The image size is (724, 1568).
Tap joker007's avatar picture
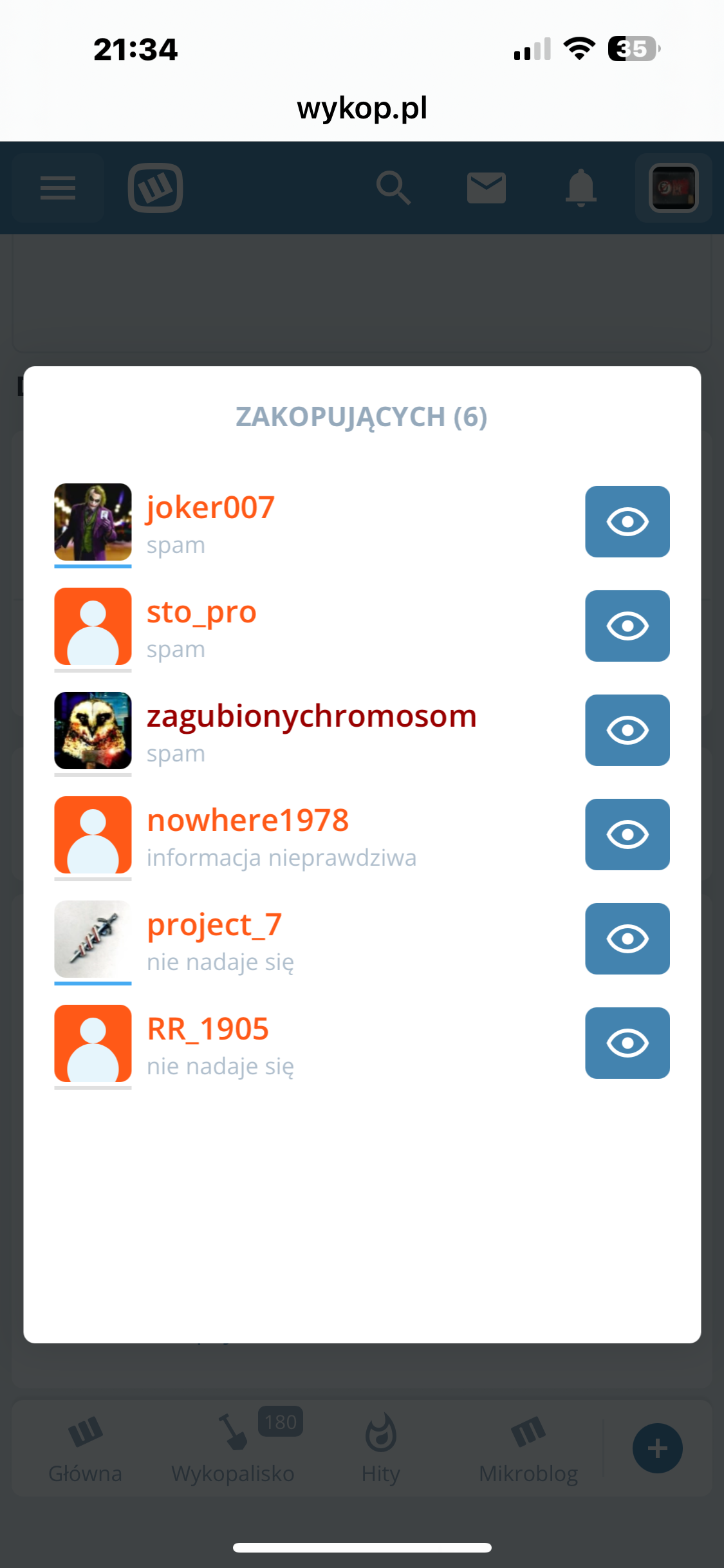(x=93, y=522)
